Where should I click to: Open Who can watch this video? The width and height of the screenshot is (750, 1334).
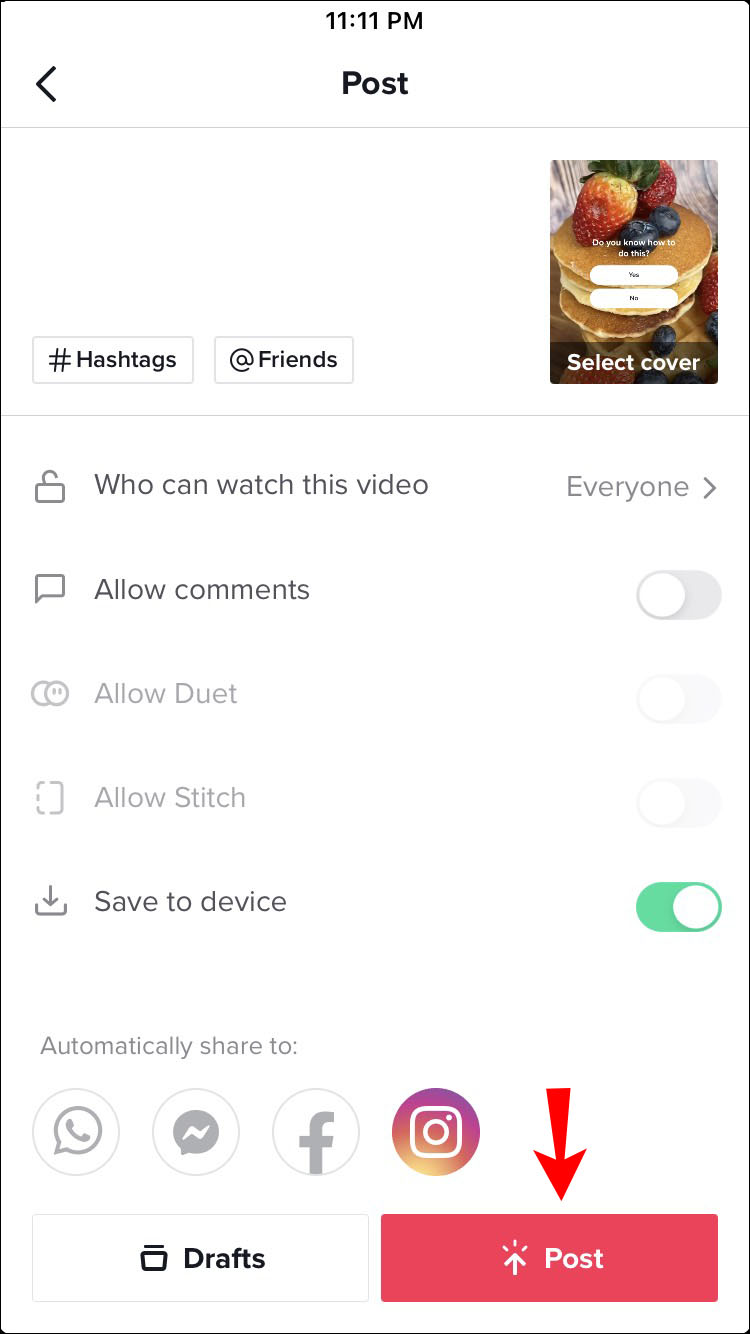tap(375, 486)
